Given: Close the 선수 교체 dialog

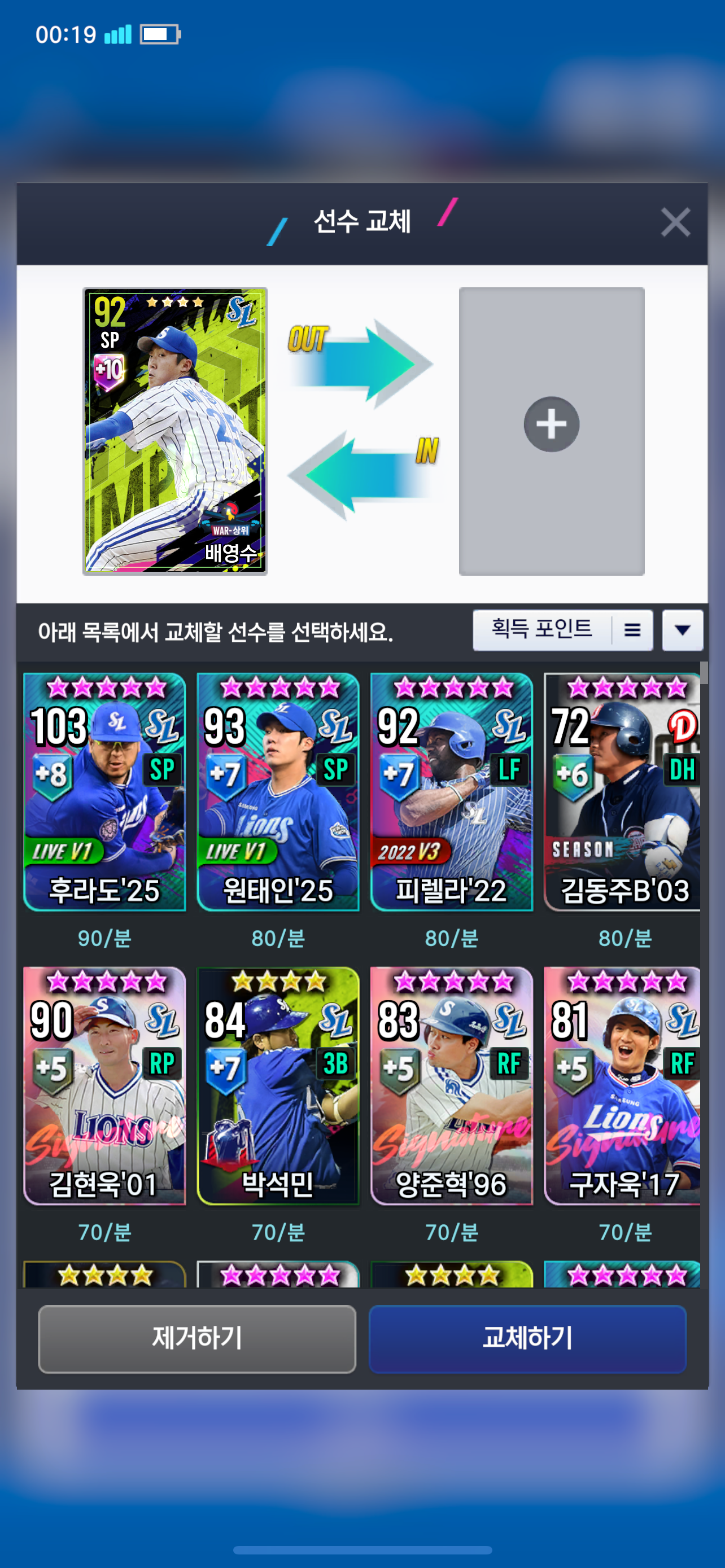Looking at the screenshot, I should [x=675, y=222].
